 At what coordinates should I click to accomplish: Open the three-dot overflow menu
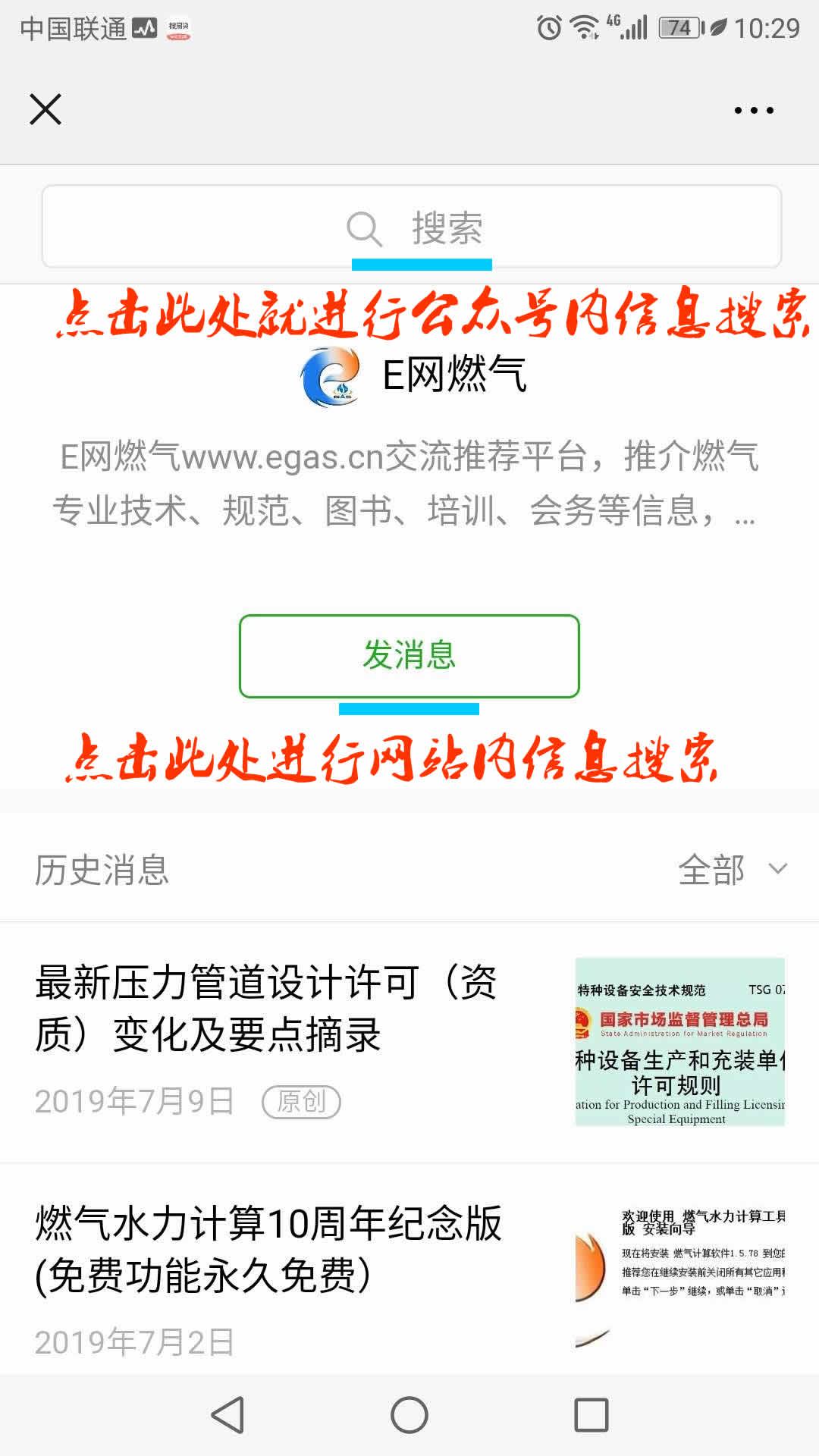[x=754, y=110]
